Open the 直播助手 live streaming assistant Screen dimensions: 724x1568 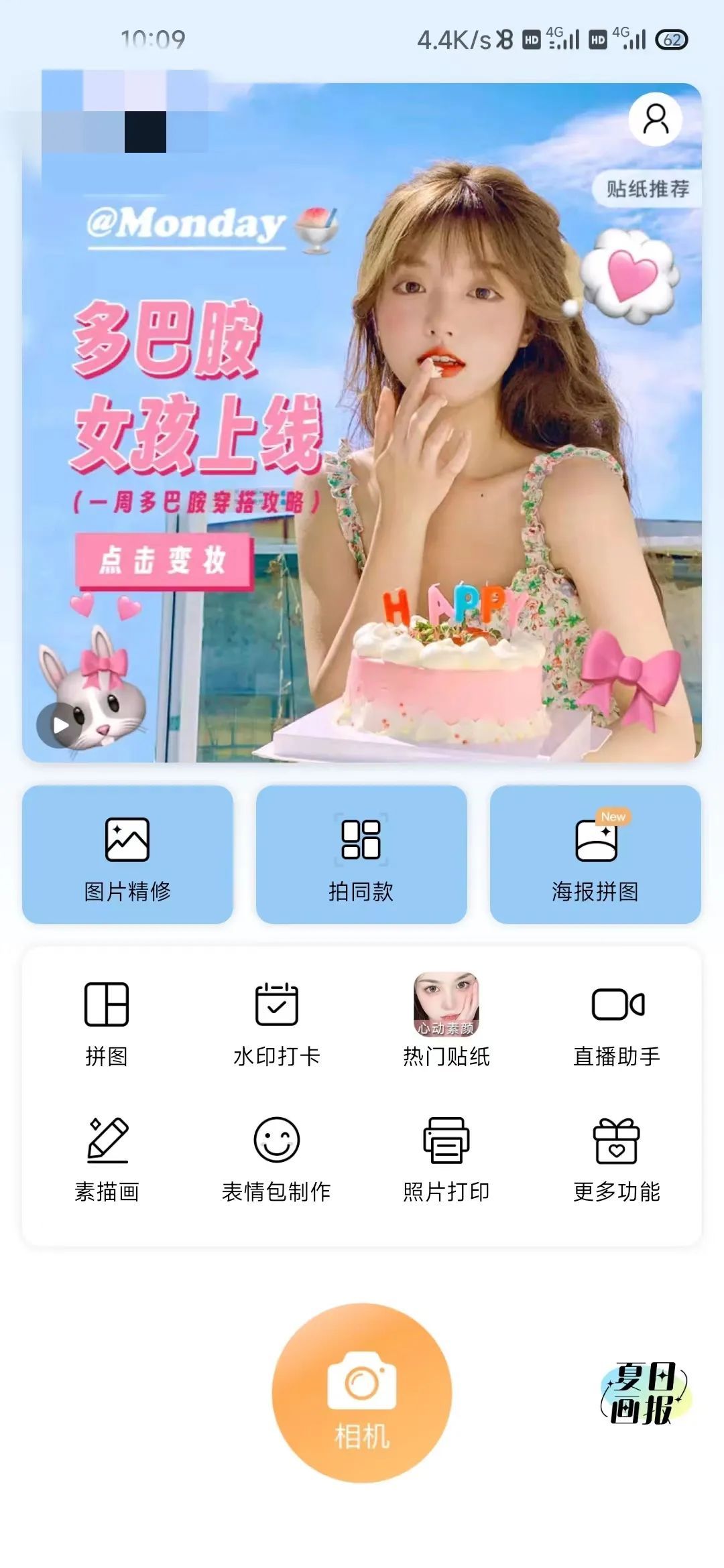pos(617,1022)
